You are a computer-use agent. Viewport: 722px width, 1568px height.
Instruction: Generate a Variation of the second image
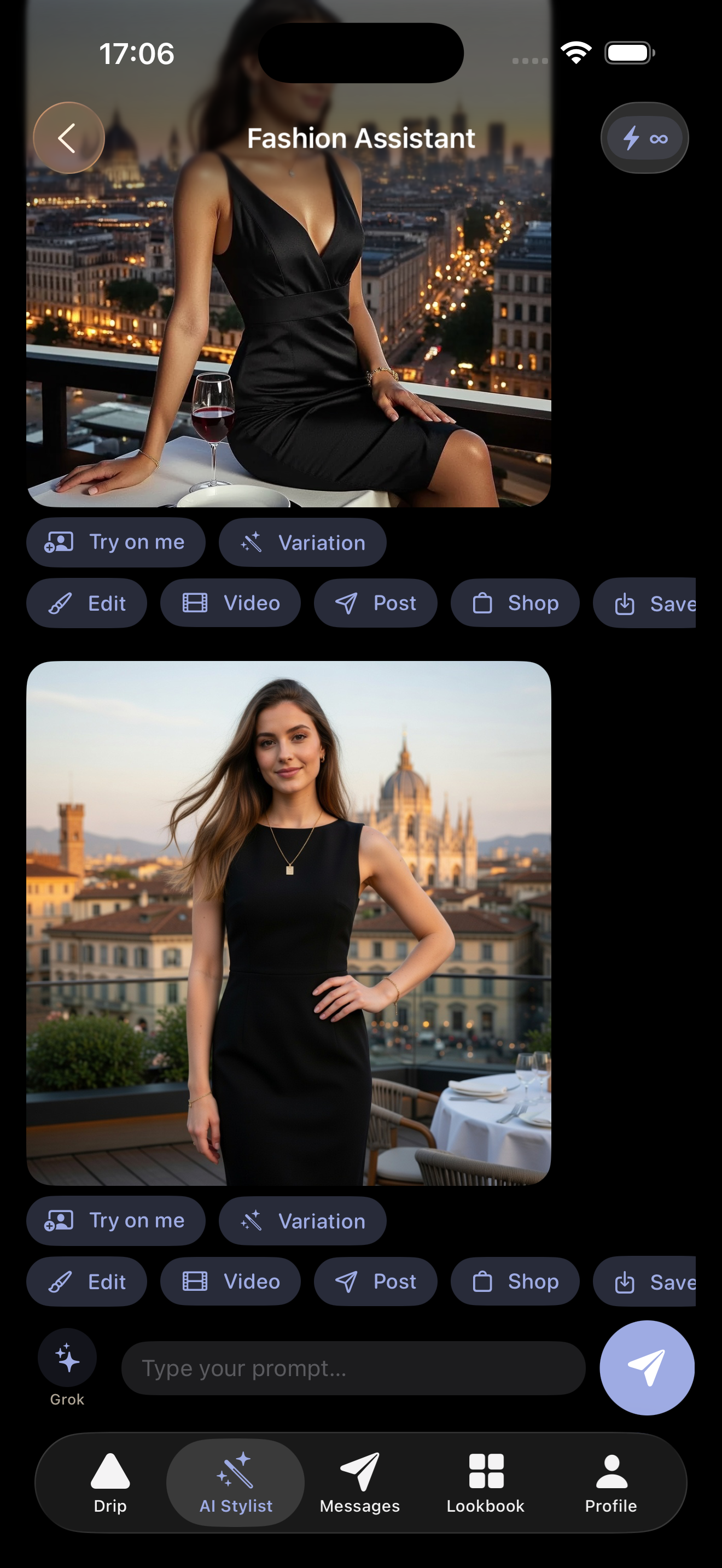302,1220
